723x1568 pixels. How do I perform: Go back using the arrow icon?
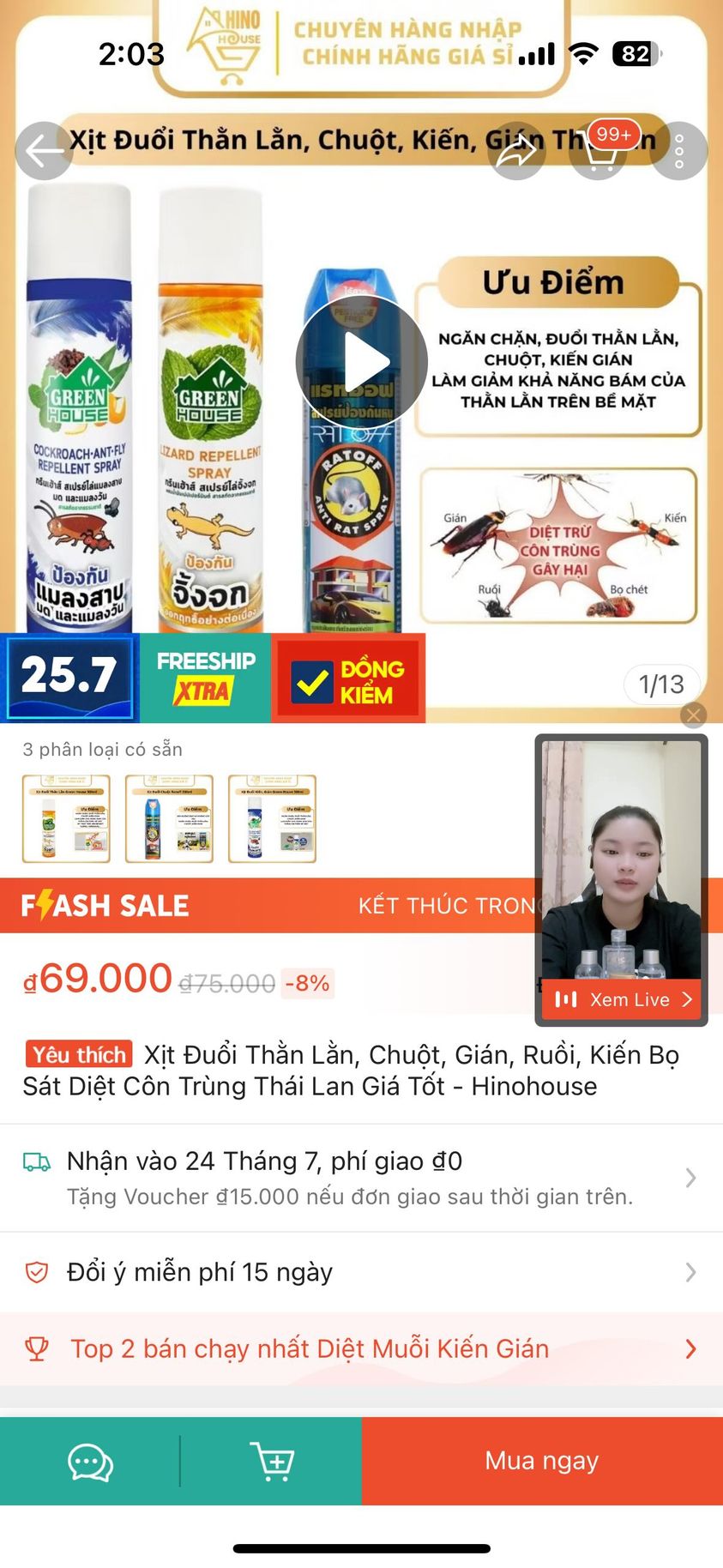tap(44, 152)
